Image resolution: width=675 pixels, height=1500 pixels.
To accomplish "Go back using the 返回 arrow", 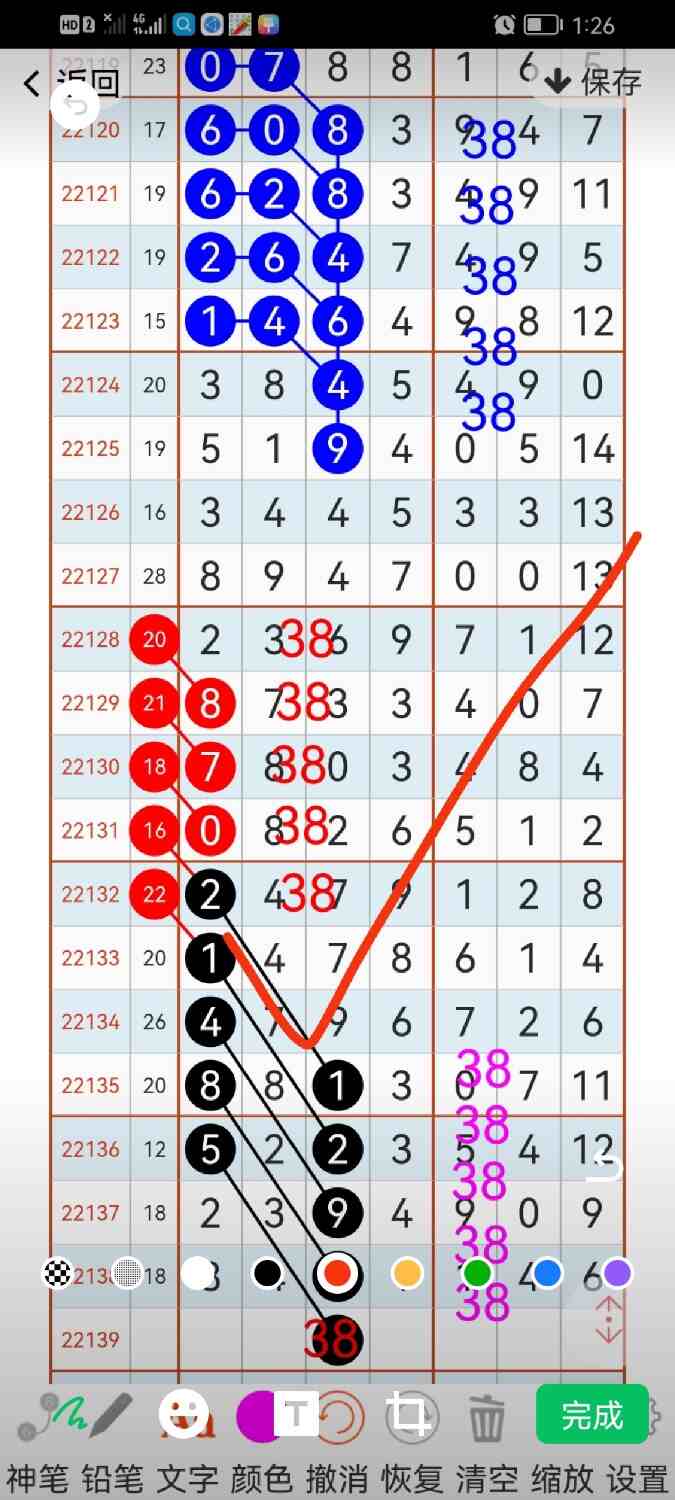I will pyautogui.click(x=32, y=84).
